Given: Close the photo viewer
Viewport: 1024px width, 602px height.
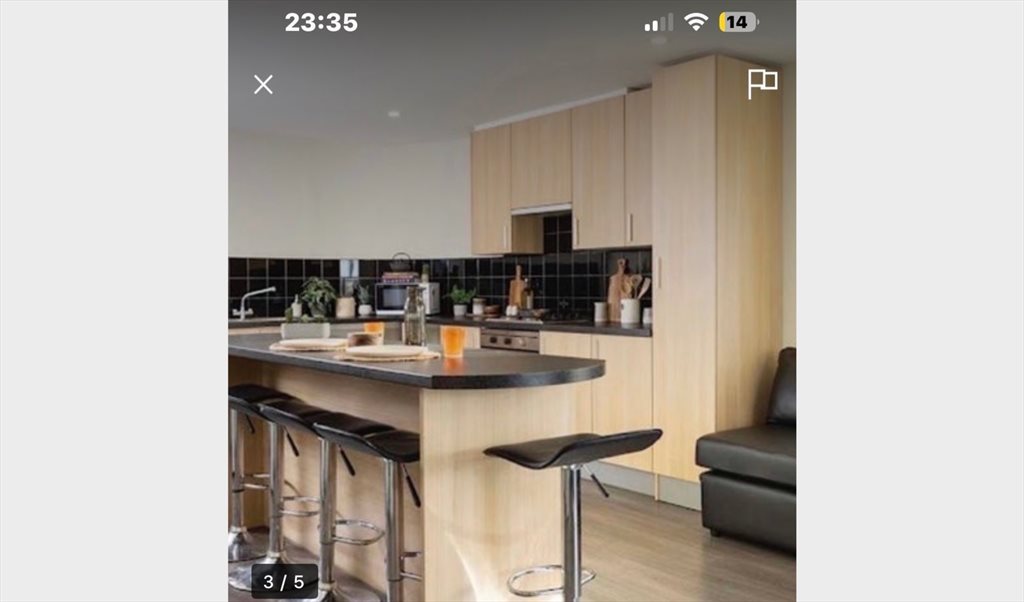Looking at the screenshot, I should [263, 84].
